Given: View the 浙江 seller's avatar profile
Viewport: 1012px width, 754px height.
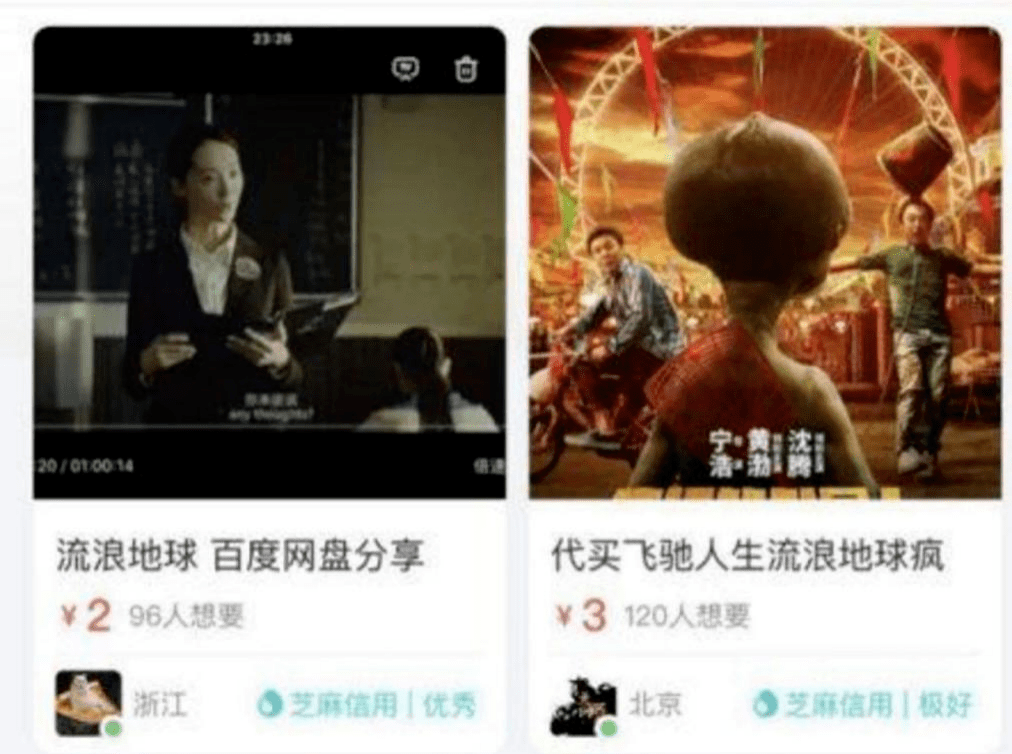Looking at the screenshot, I should 88,703.
